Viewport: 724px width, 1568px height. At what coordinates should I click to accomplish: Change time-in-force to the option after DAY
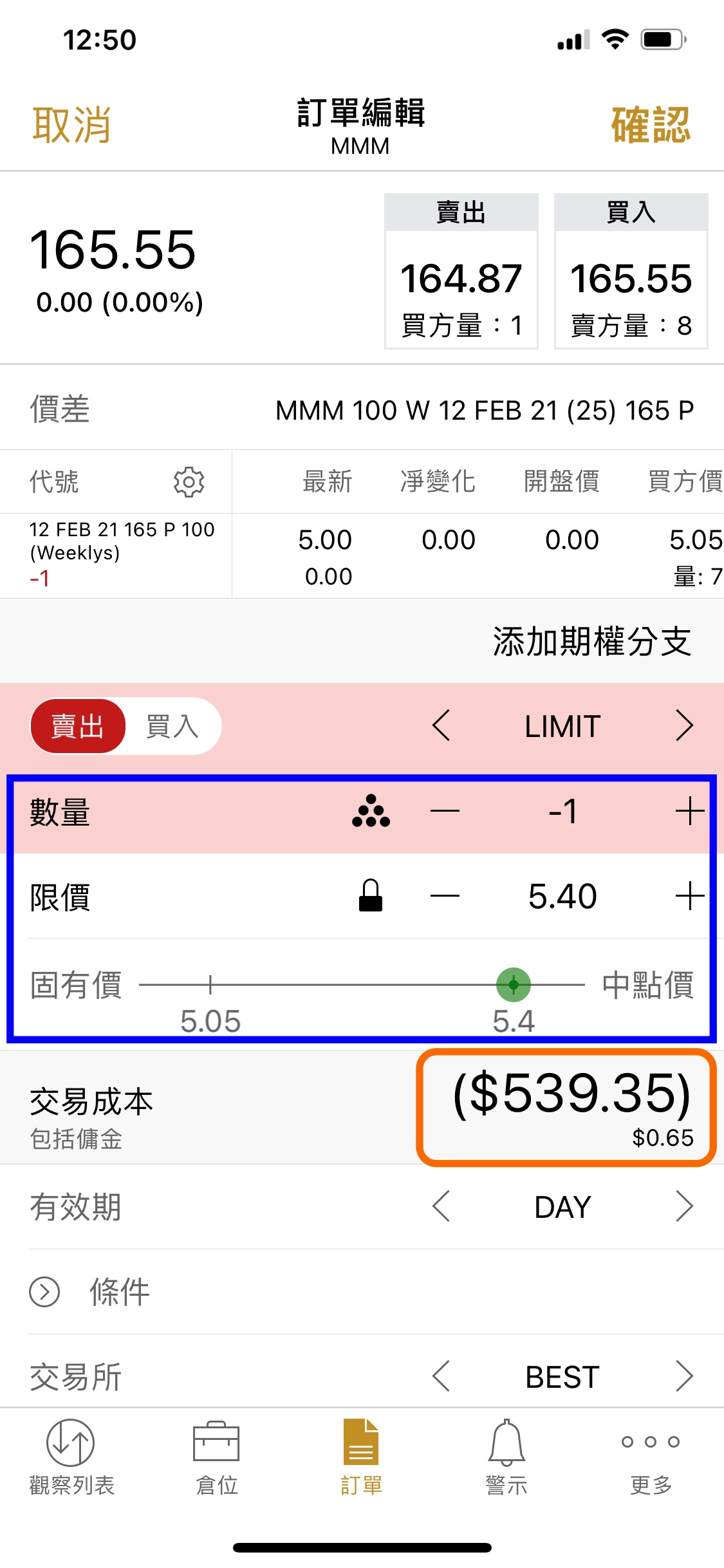(x=684, y=1206)
